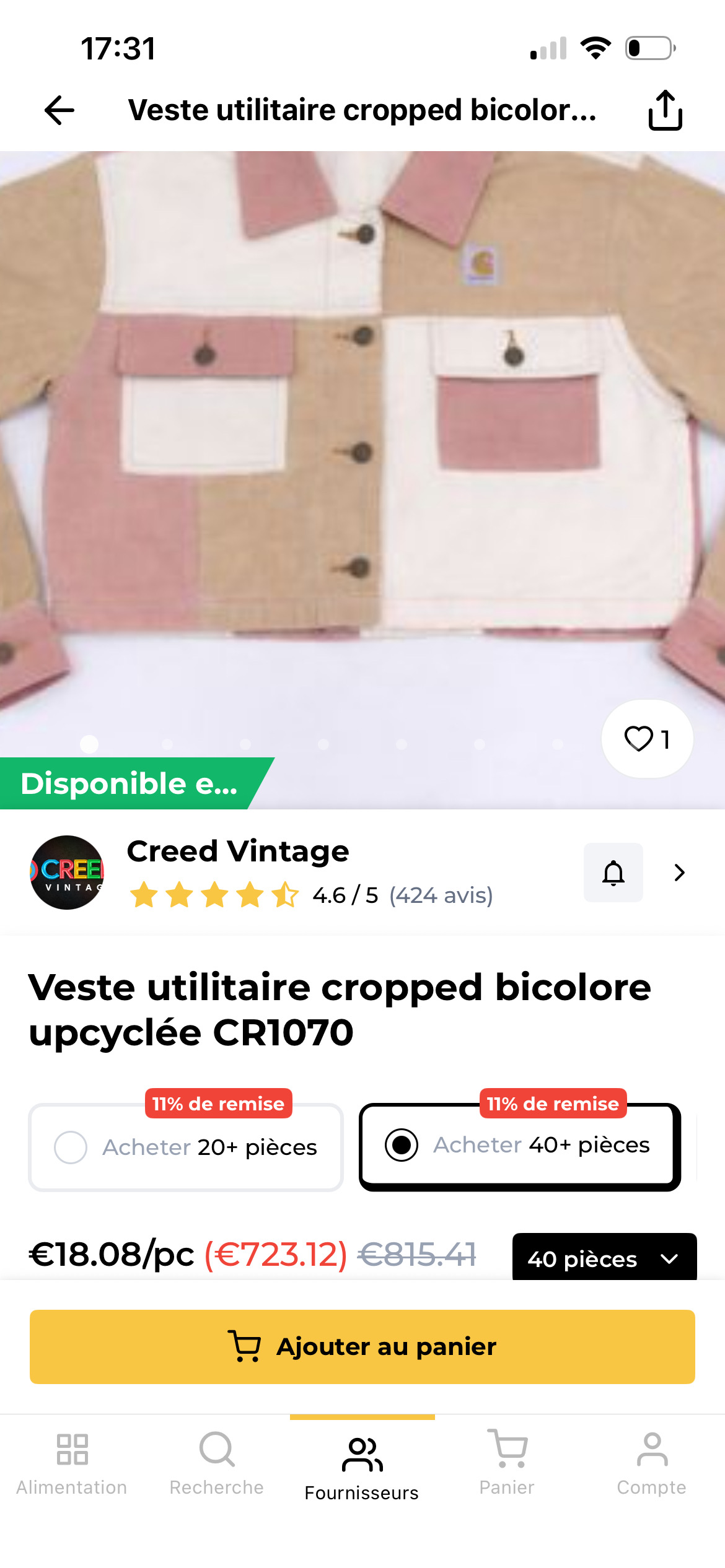Open the 40 pièces quantity dropdown
Screen dimensions: 725x1568
point(604,1258)
